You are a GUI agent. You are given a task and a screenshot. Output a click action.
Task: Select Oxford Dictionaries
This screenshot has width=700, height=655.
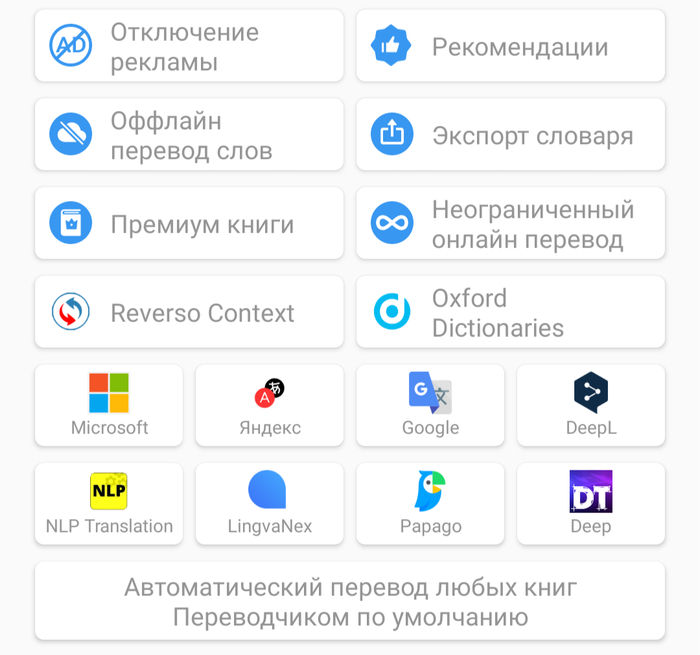point(510,312)
